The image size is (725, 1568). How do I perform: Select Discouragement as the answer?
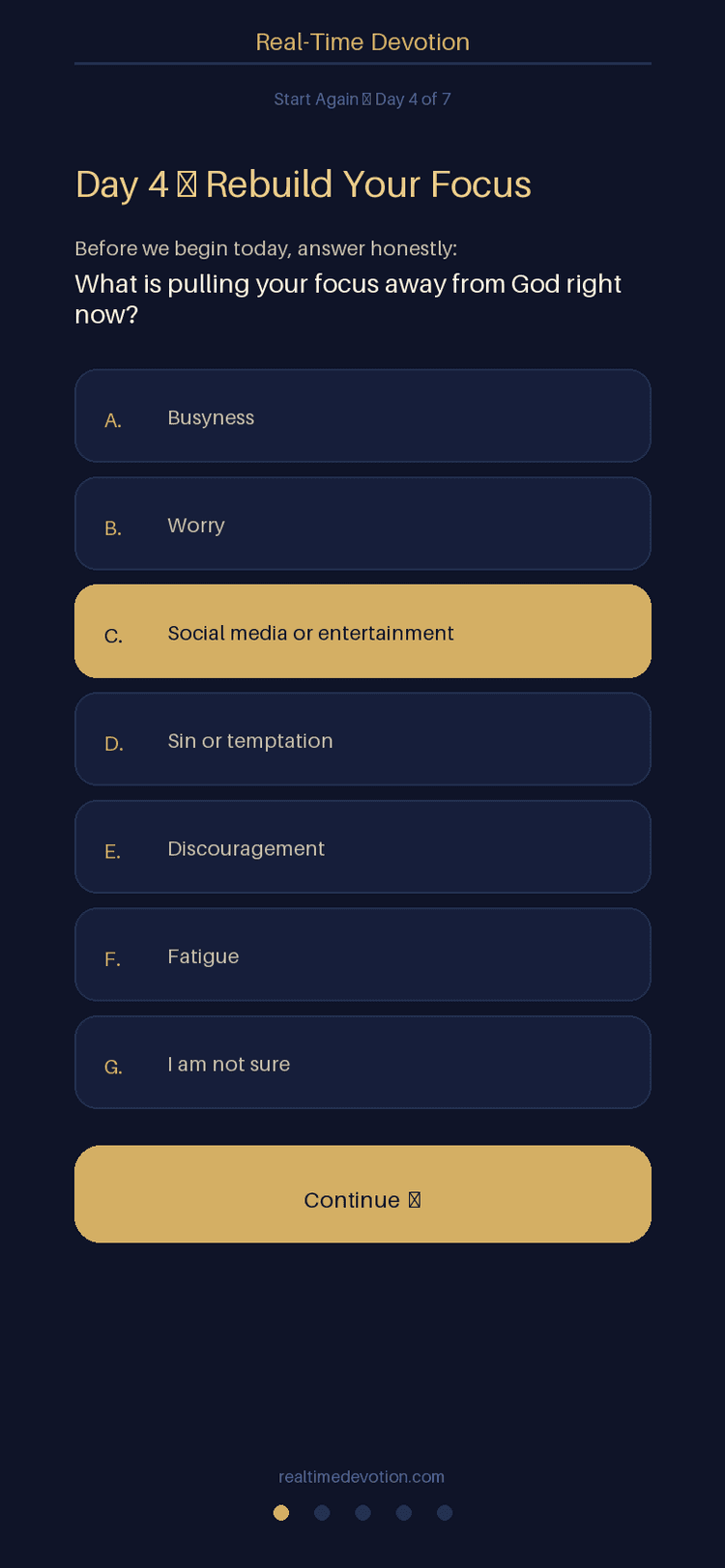coord(362,846)
